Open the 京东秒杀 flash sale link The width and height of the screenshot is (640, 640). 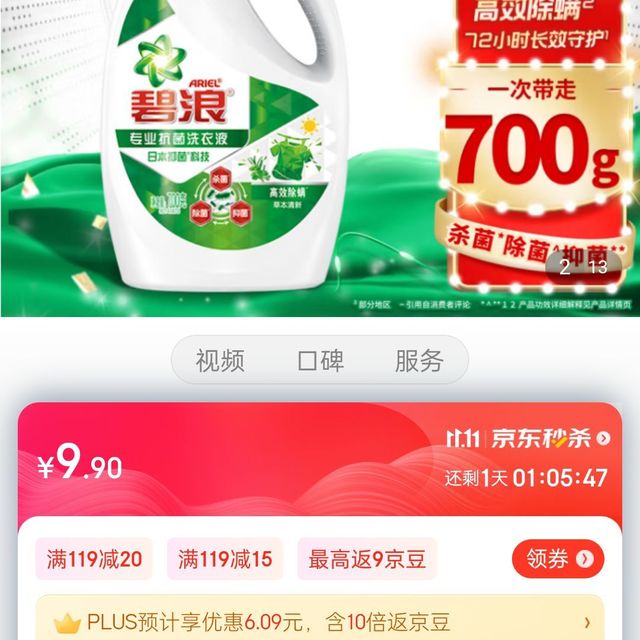(x=528, y=438)
